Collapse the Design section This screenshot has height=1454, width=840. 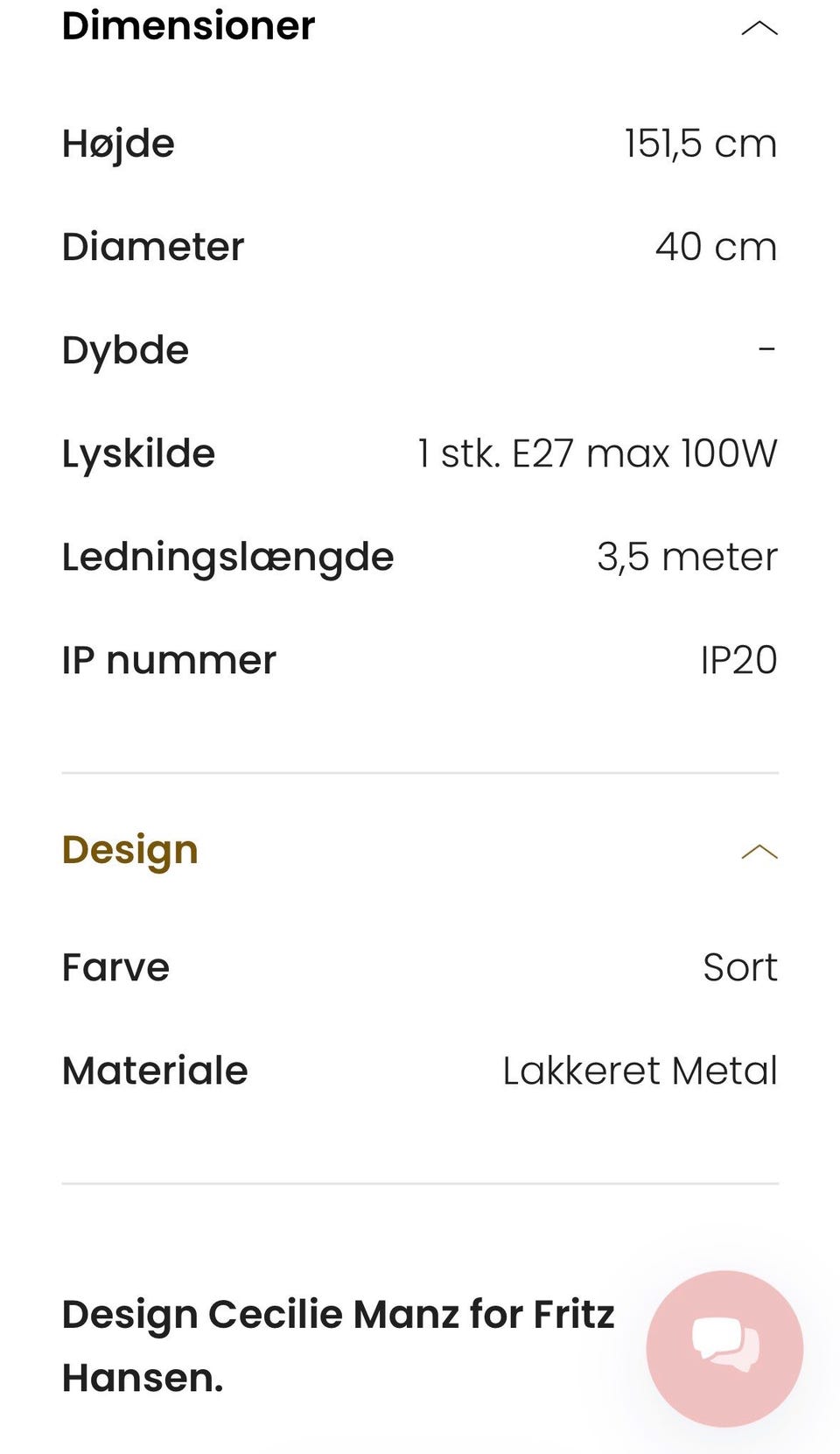[x=759, y=851]
